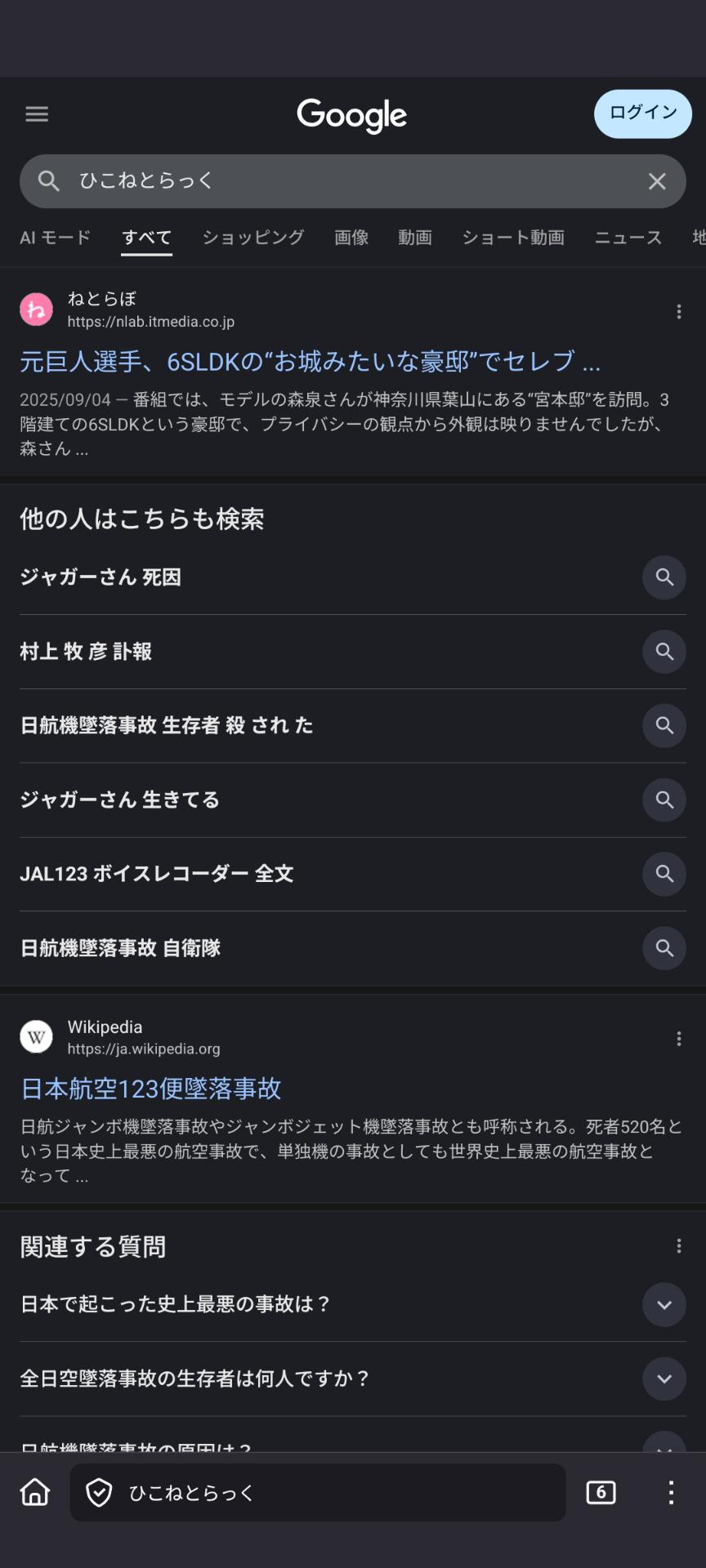Open the Google hamburger menu
Screen dimensions: 706x1568
click(x=37, y=114)
